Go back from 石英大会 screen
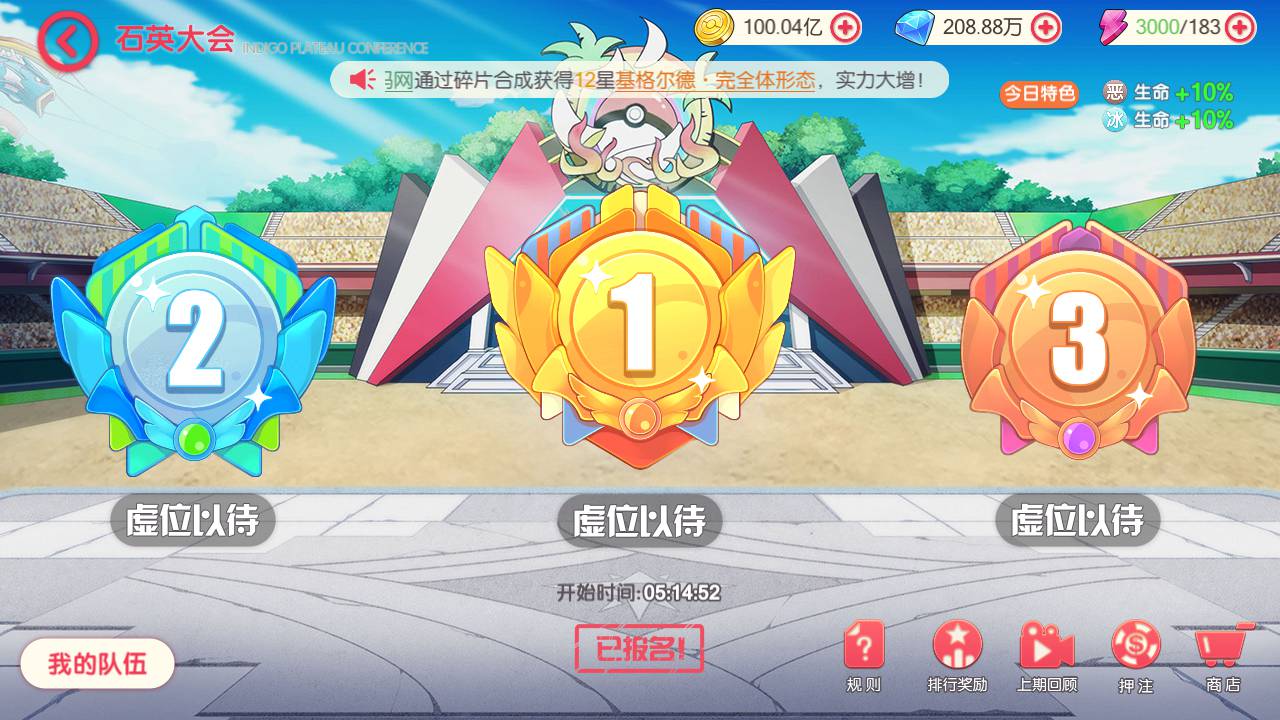This screenshot has width=1280, height=720. [67, 41]
